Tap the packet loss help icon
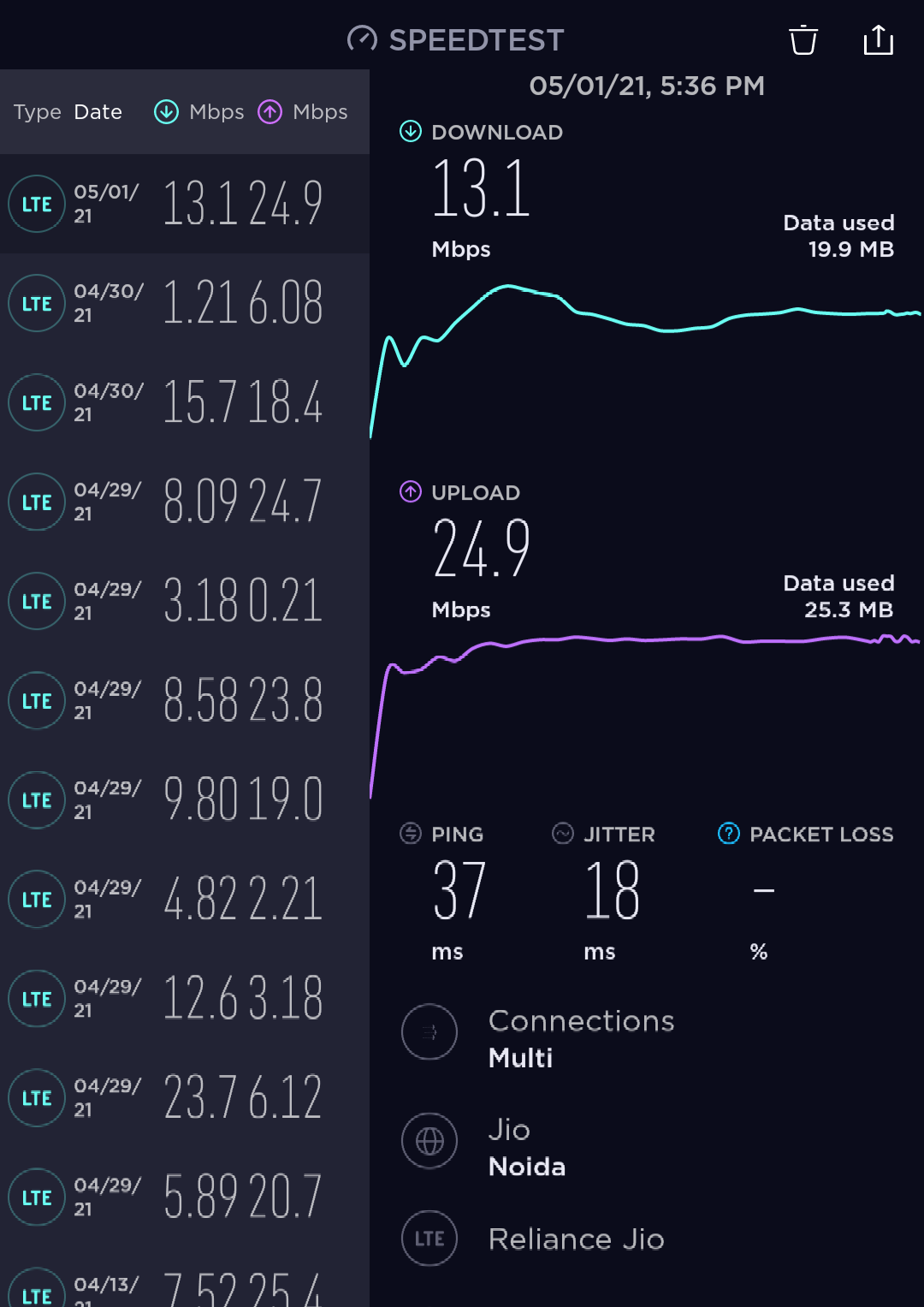 point(728,833)
